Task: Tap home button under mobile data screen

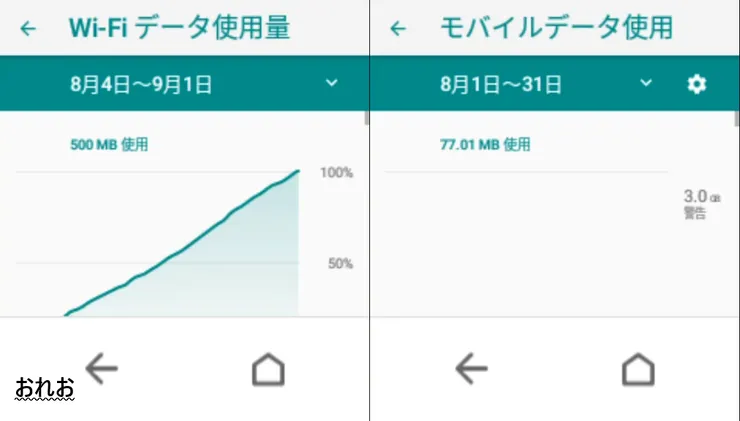Action: 638,369
